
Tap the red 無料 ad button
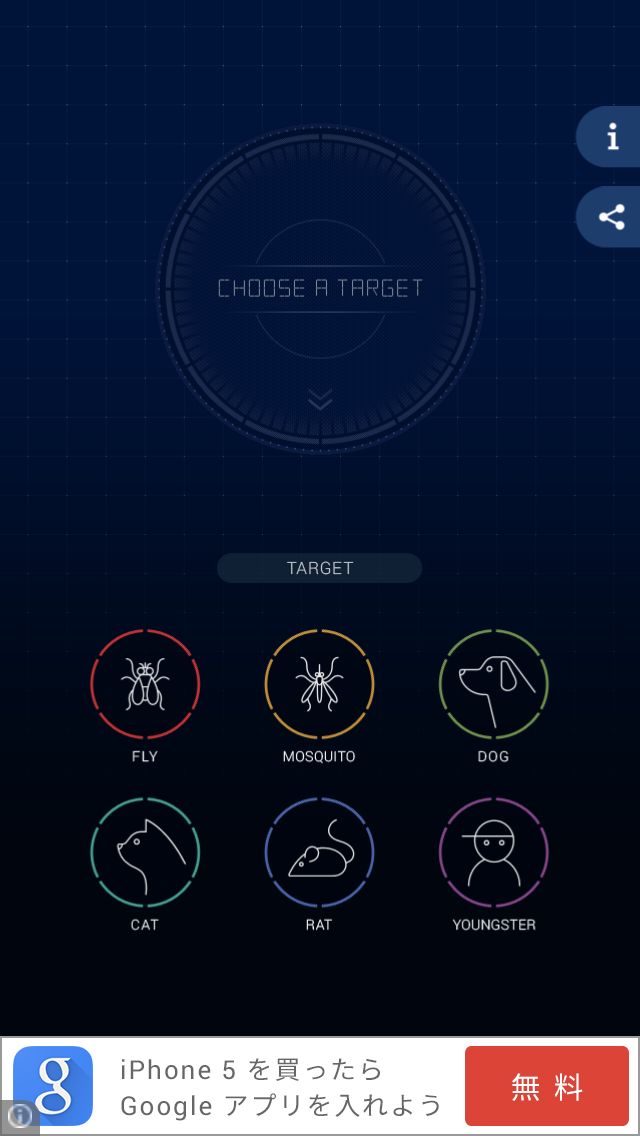(546, 1086)
